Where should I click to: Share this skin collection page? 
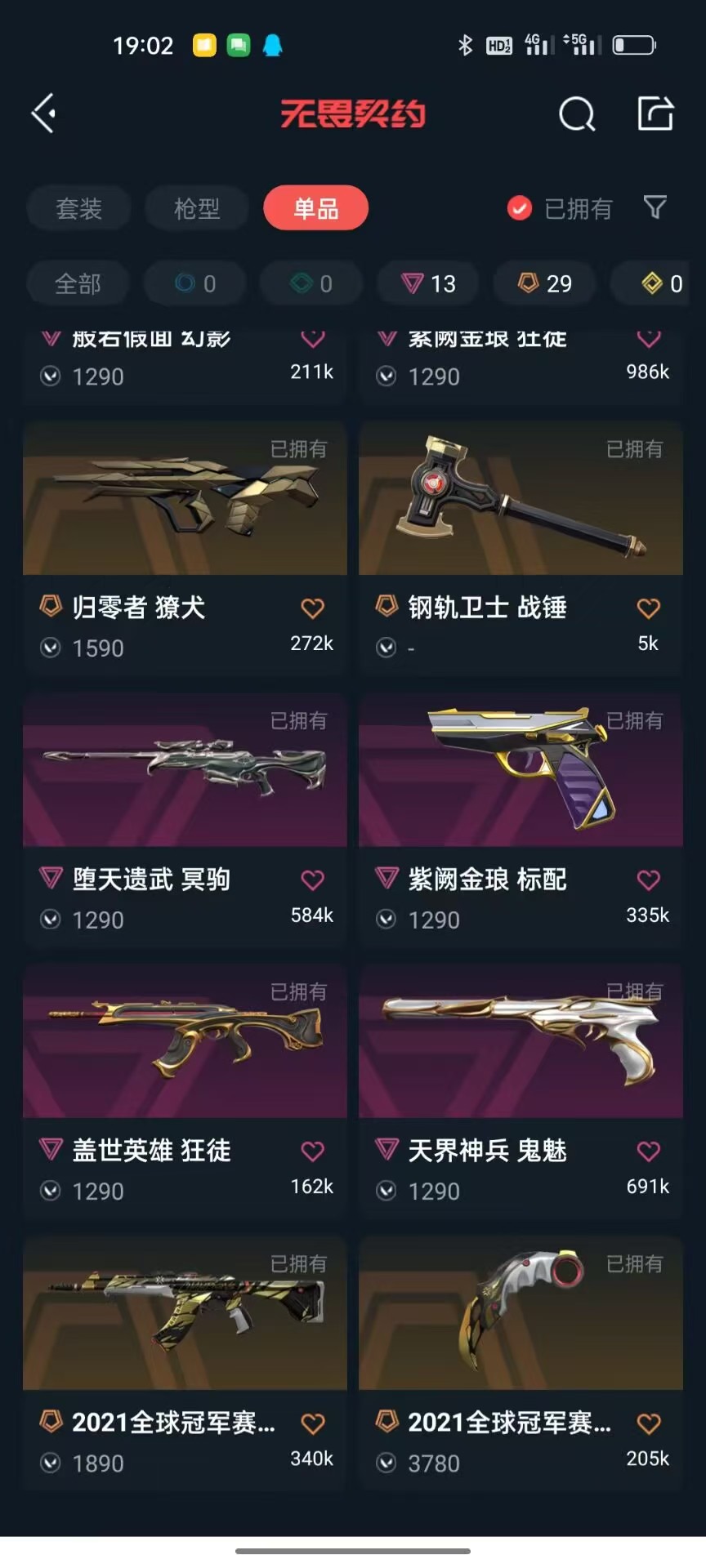coord(655,114)
